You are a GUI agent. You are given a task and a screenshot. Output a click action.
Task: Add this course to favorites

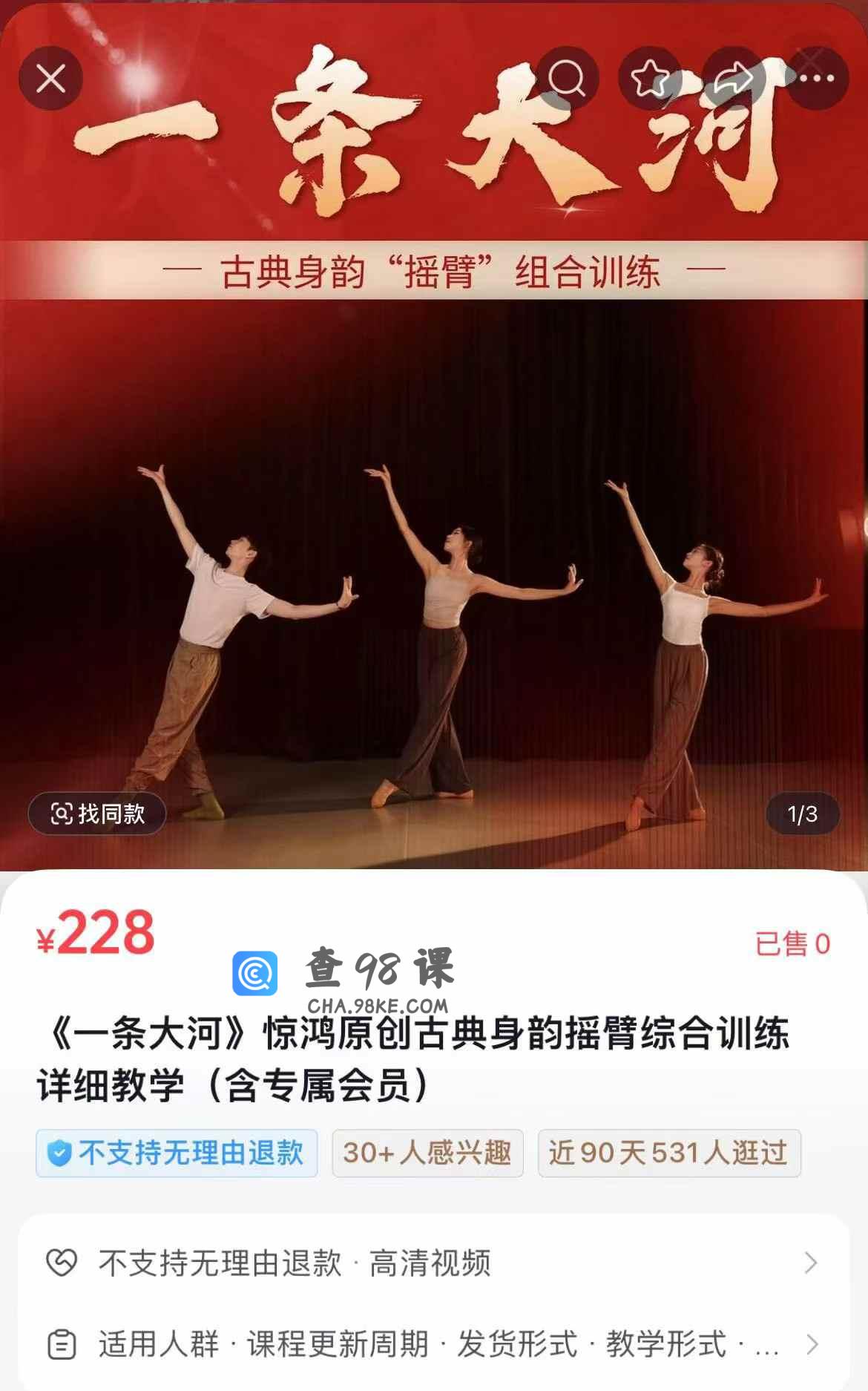(x=651, y=78)
